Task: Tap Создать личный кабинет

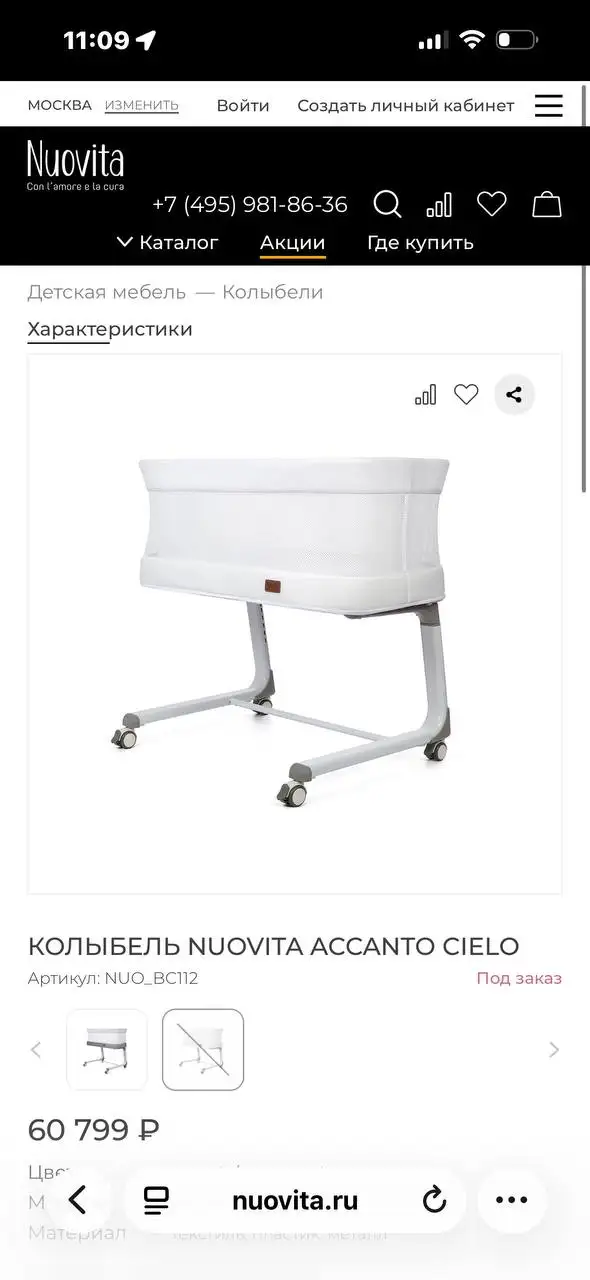Action: tap(406, 105)
